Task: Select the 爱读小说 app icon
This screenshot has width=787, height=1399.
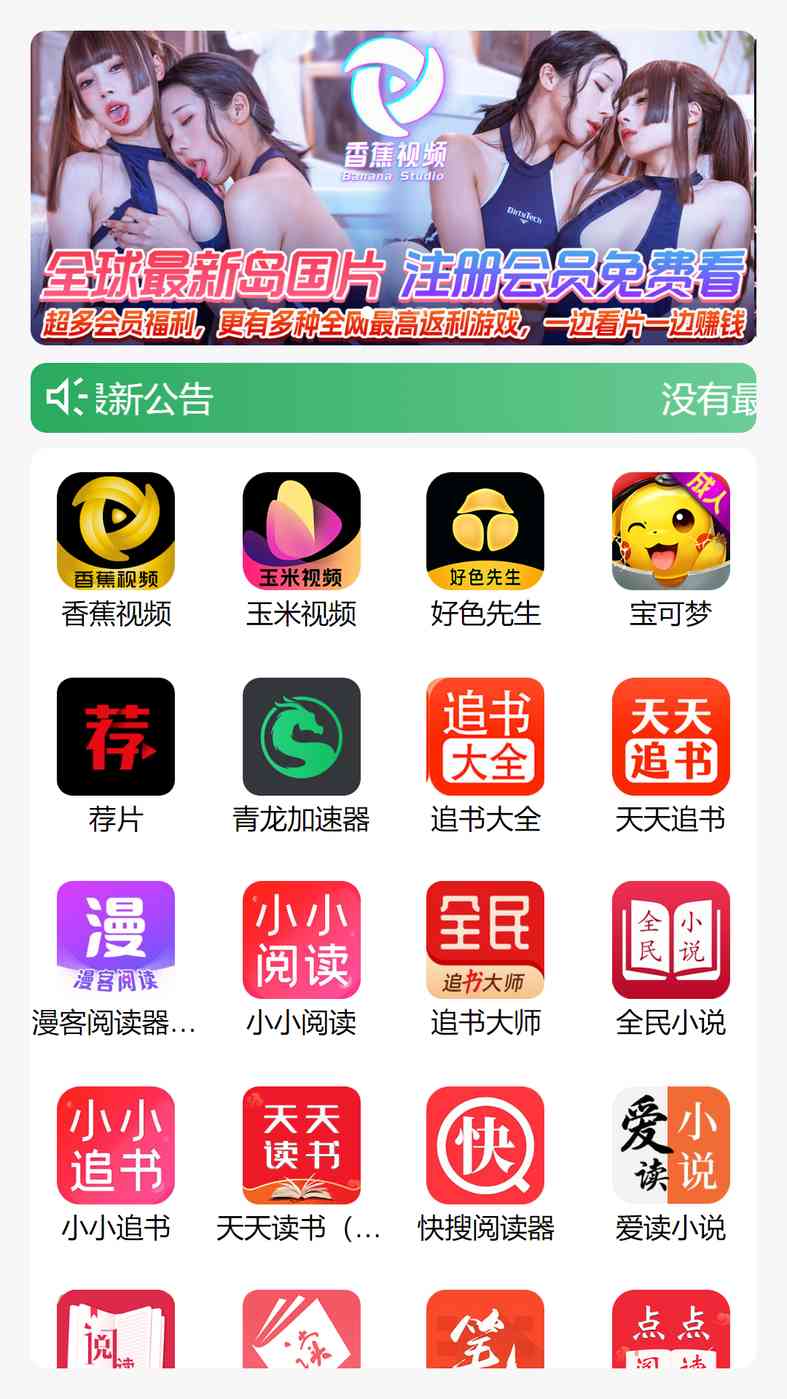Action: [671, 1145]
